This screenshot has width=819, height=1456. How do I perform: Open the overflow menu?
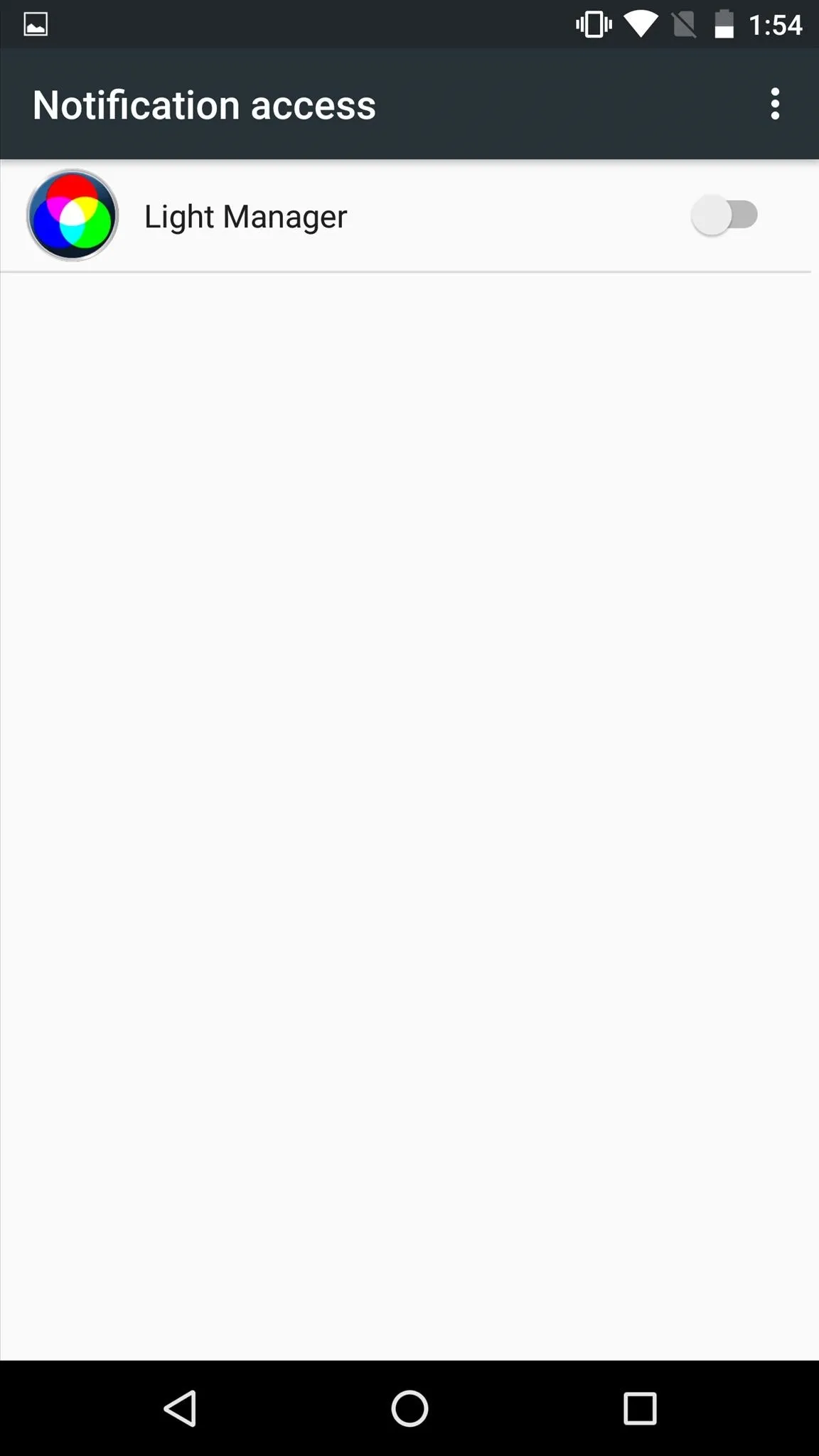775,105
